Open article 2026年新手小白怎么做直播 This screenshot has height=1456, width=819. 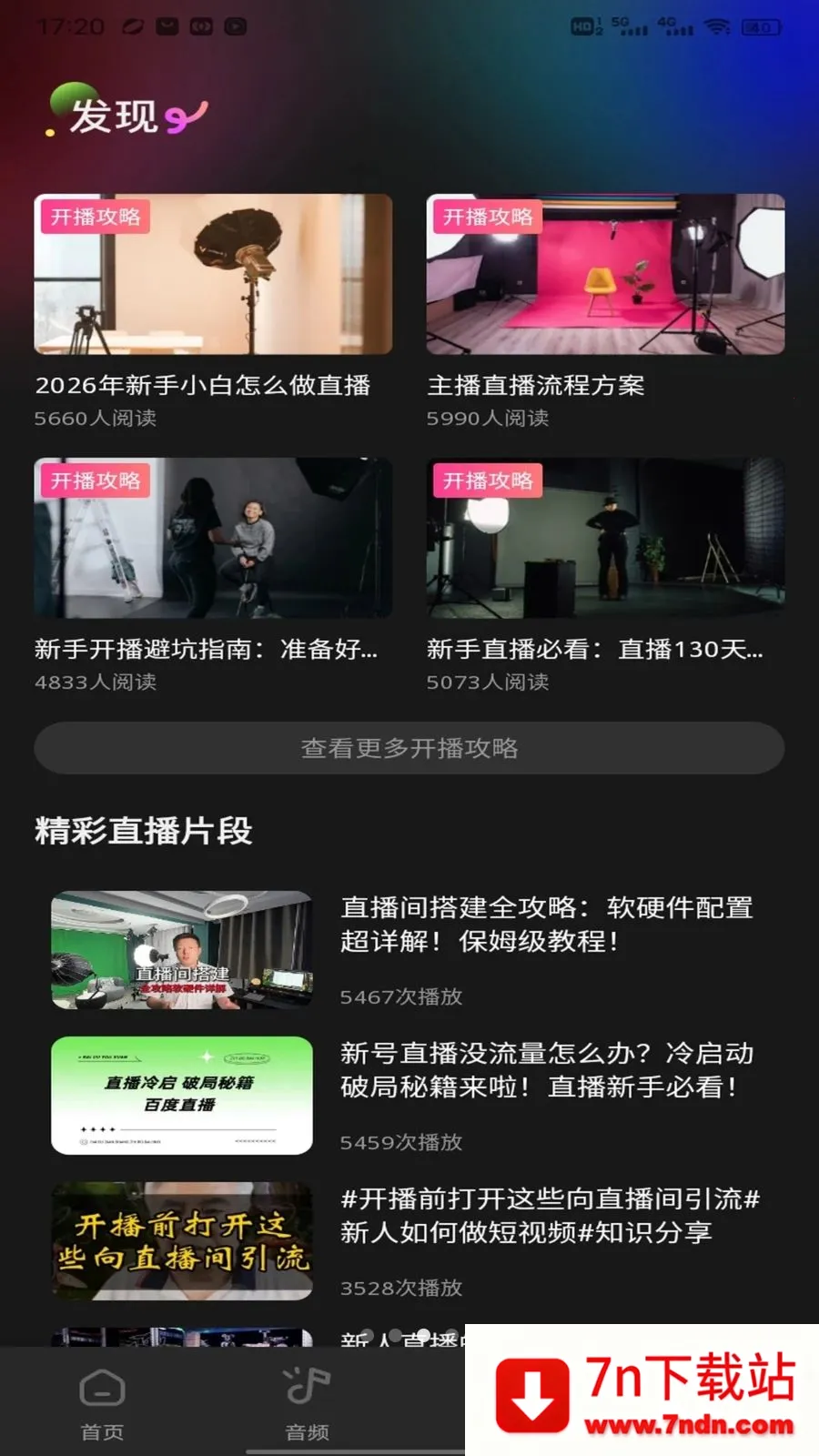pyautogui.click(x=213, y=311)
